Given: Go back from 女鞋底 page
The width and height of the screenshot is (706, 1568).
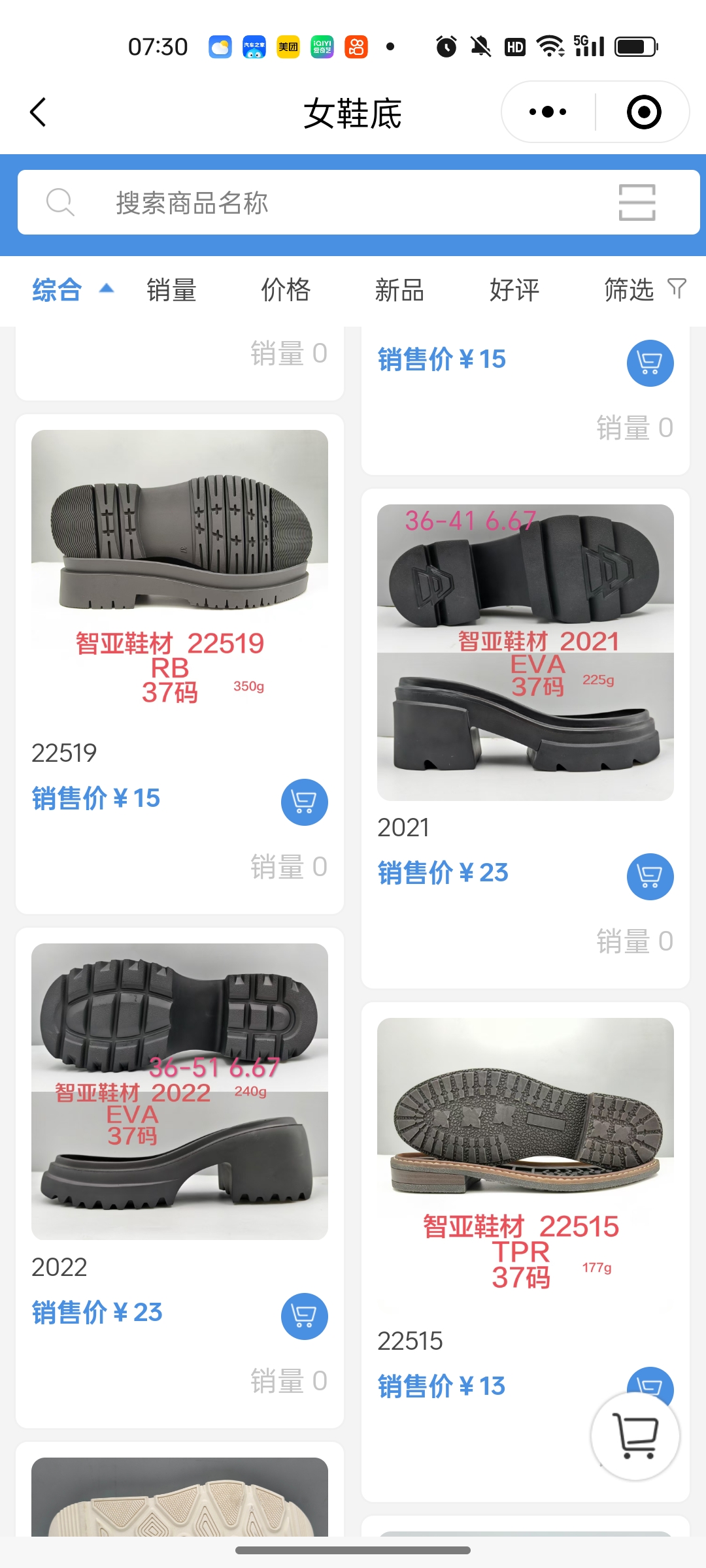Looking at the screenshot, I should tap(39, 112).
